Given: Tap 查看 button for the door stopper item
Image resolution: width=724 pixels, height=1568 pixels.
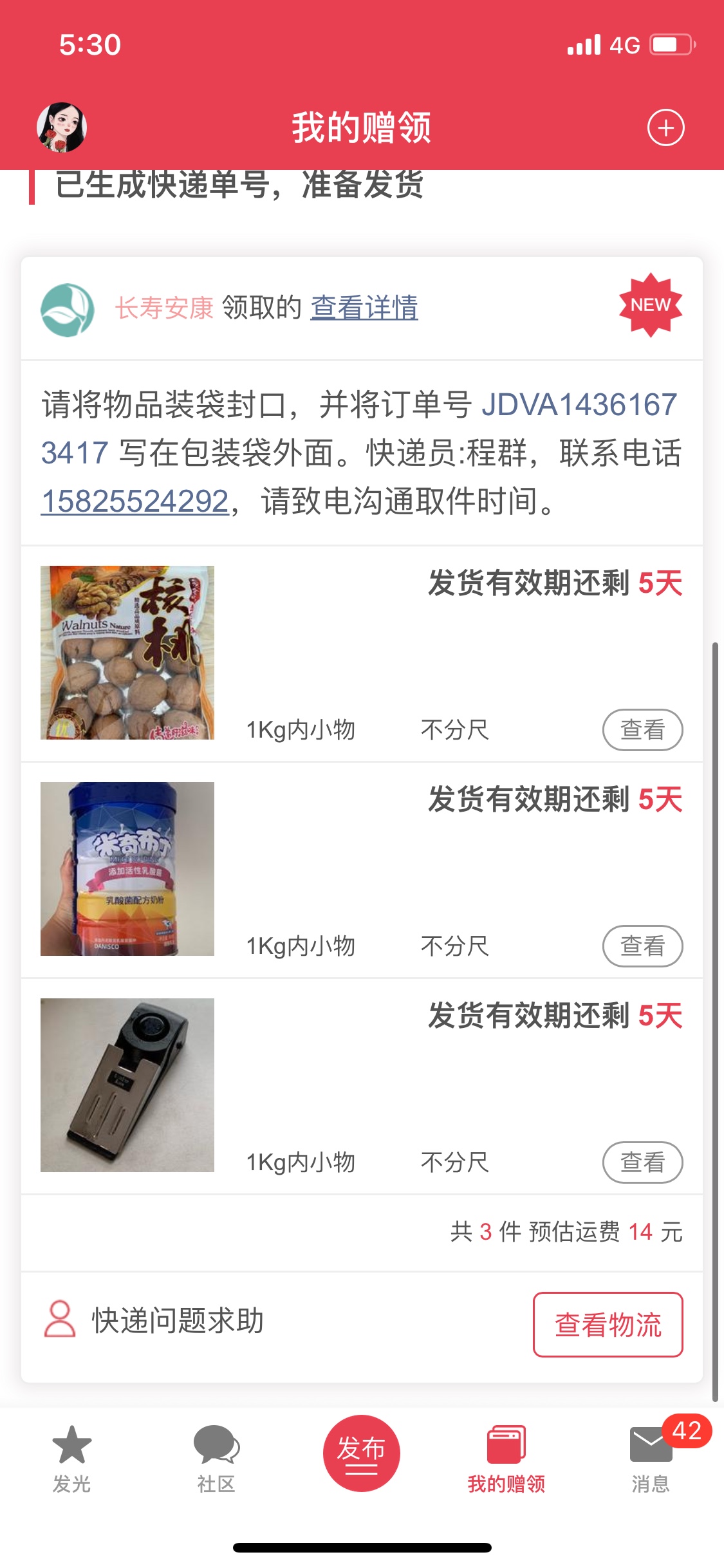Looking at the screenshot, I should 642,1162.
